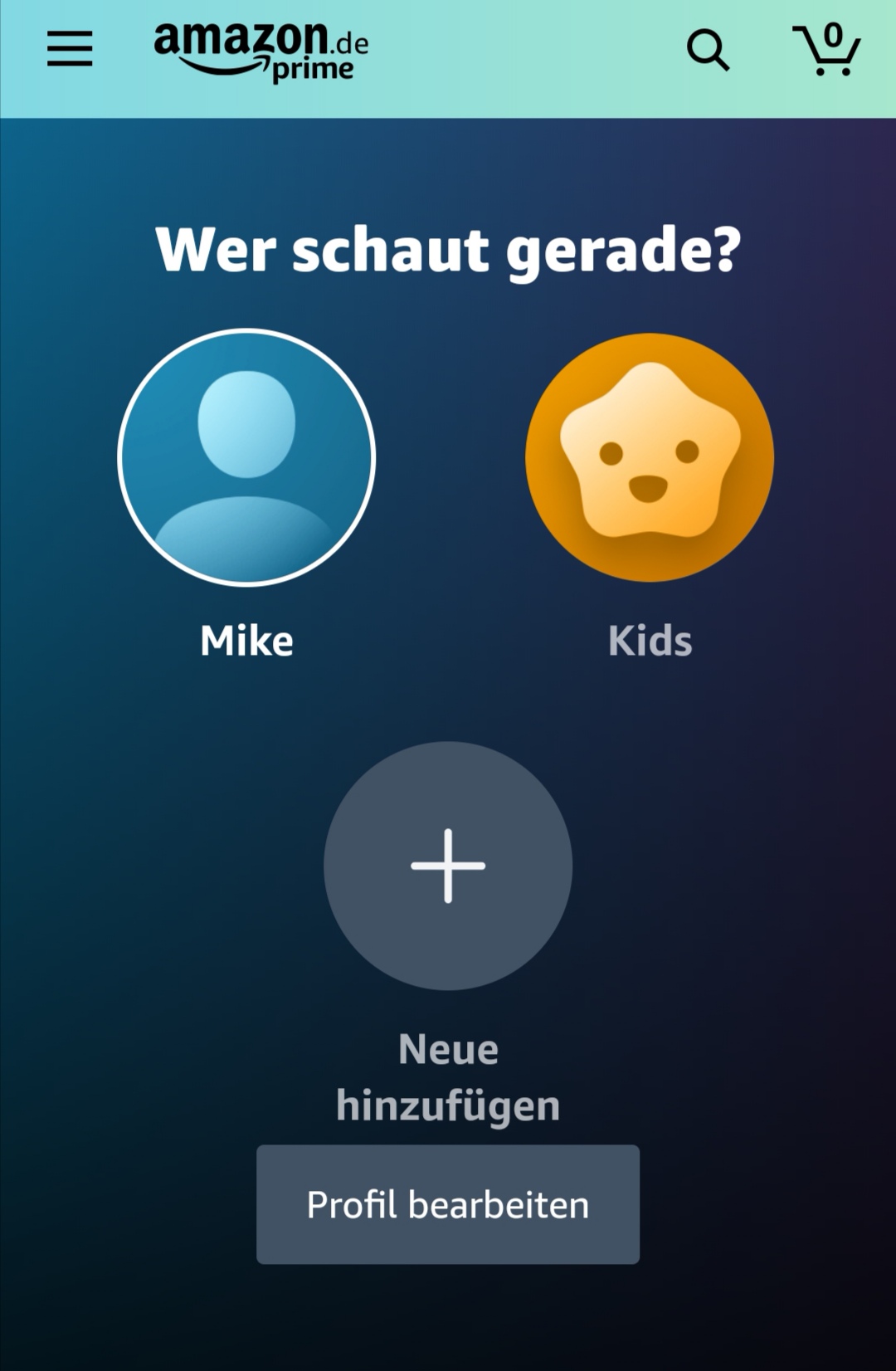Screen dimensions: 896x1371
Task: Tap the Profil bearbeiten button
Action: pyautogui.click(x=448, y=1204)
